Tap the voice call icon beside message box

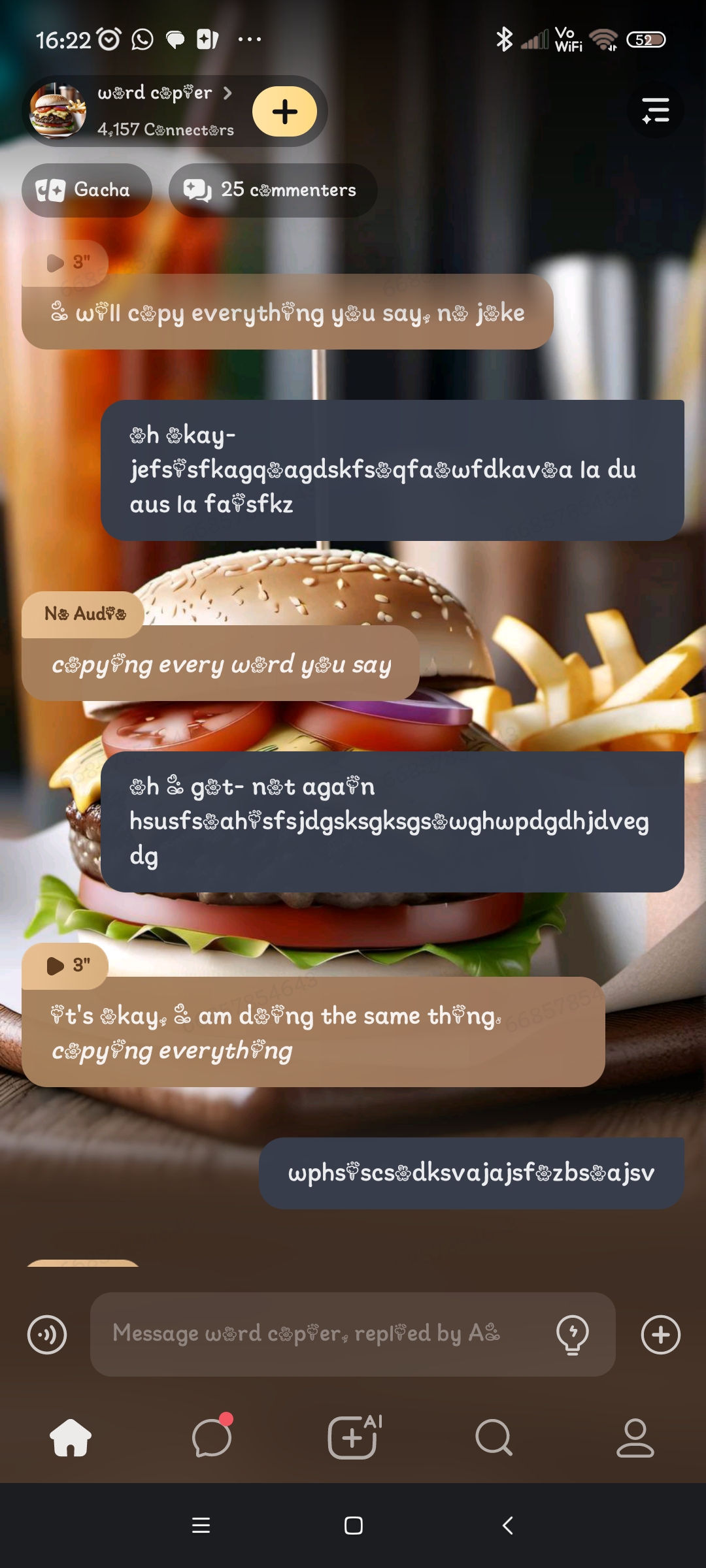point(47,1334)
